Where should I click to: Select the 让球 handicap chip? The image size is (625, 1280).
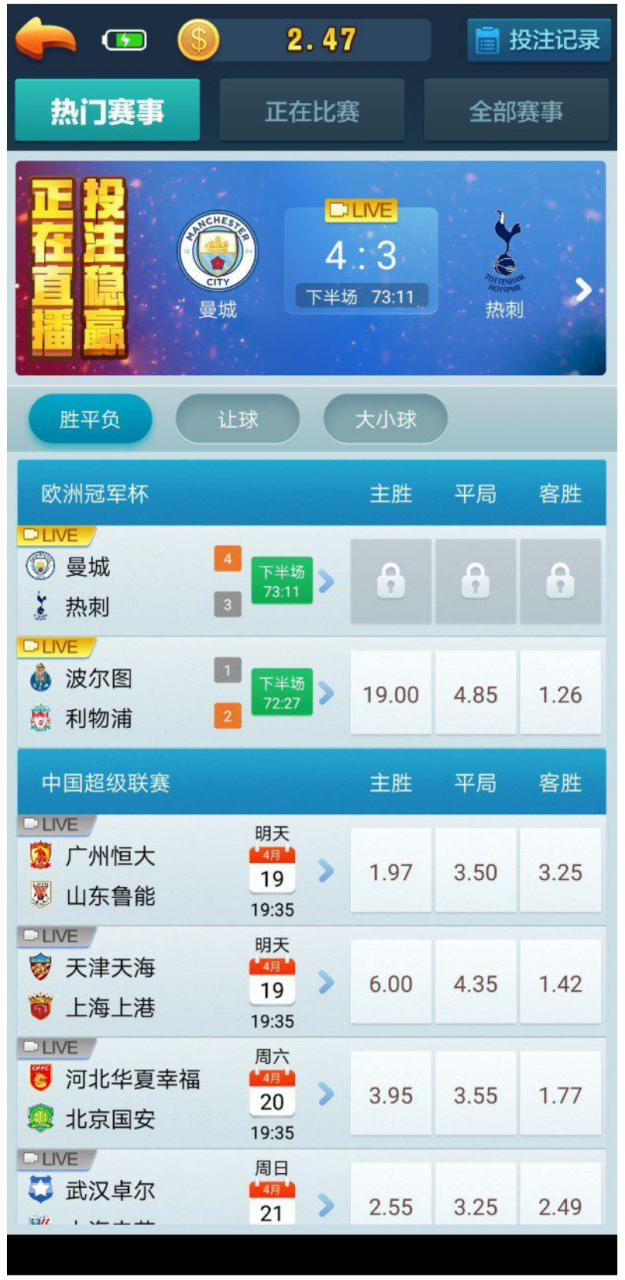click(x=237, y=419)
